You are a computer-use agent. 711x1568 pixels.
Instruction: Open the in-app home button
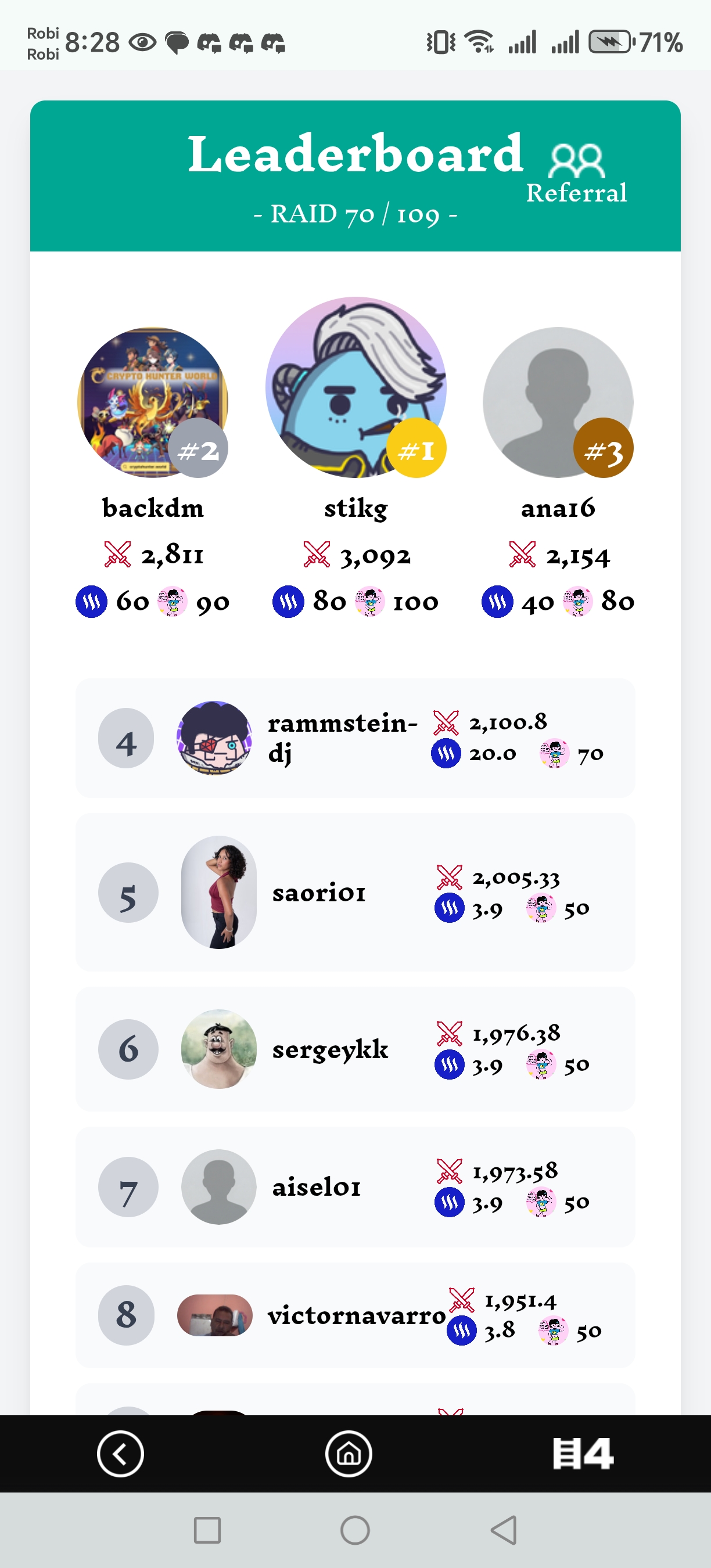point(349,1454)
